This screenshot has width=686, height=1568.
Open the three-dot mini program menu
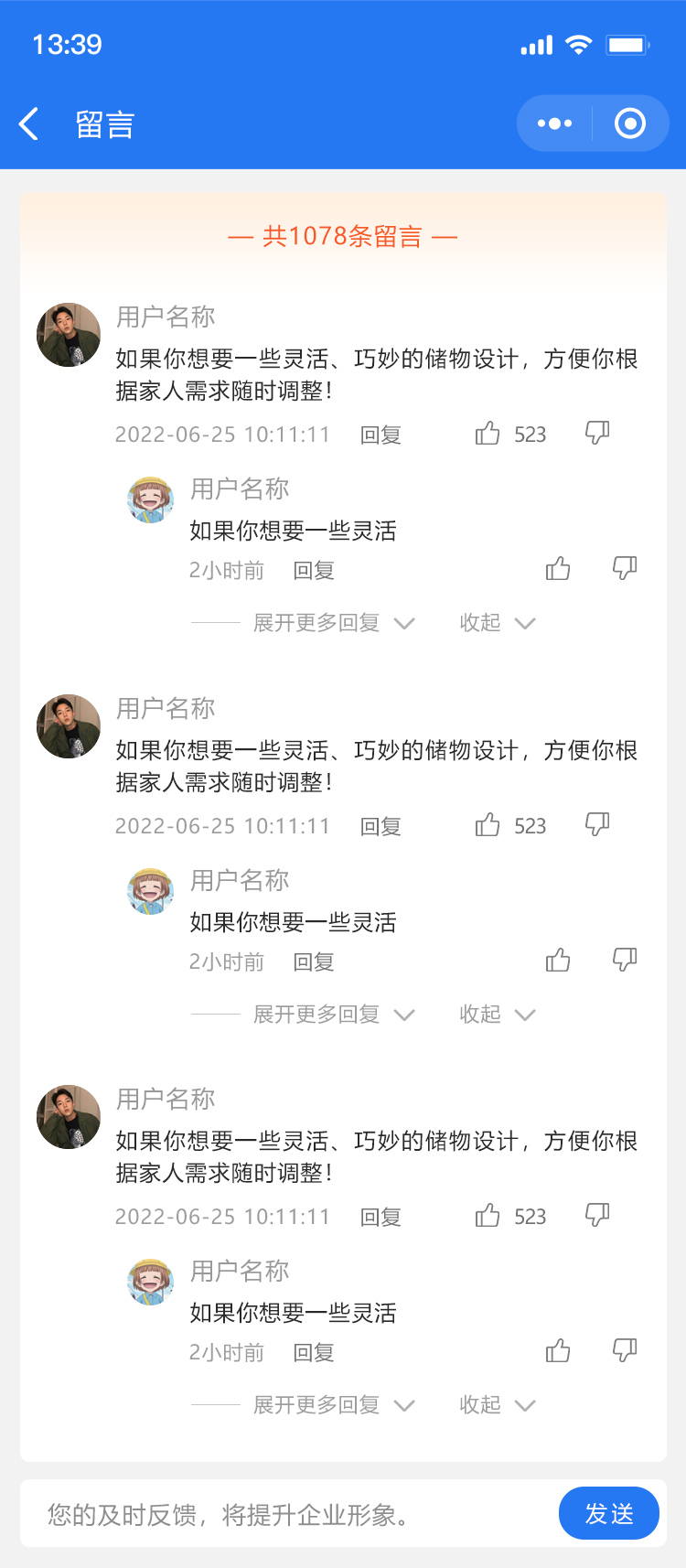(554, 124)
